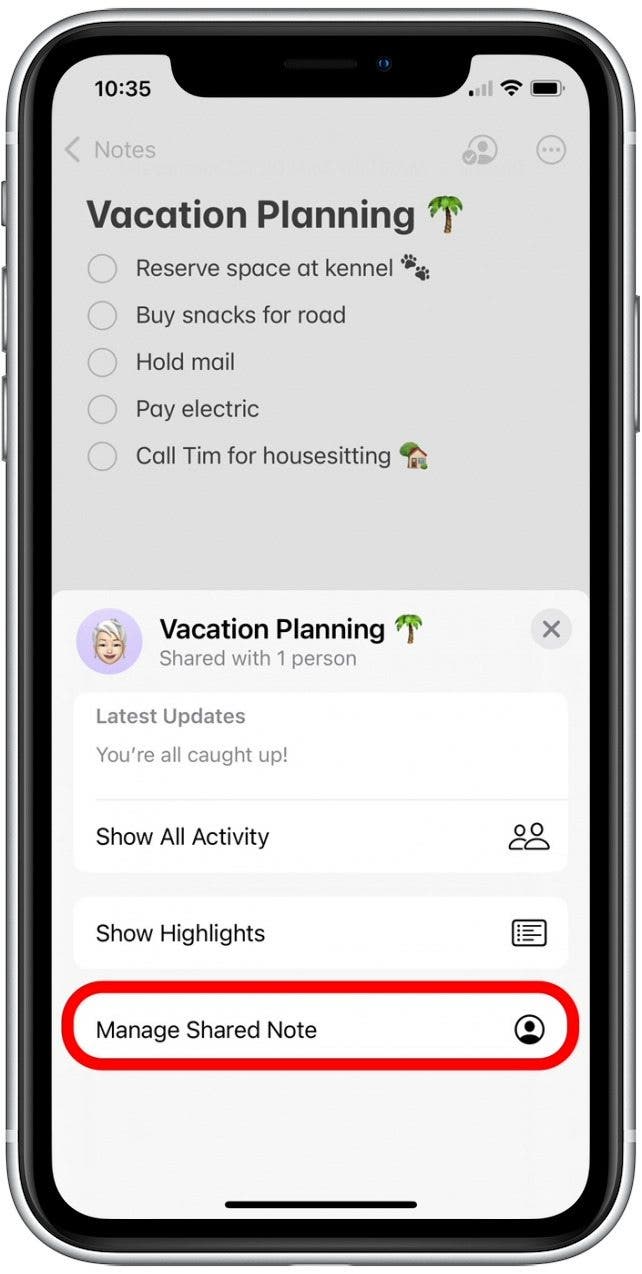
Task: Tick the Pay electric checkbox
Action: (x=102, y=409)
